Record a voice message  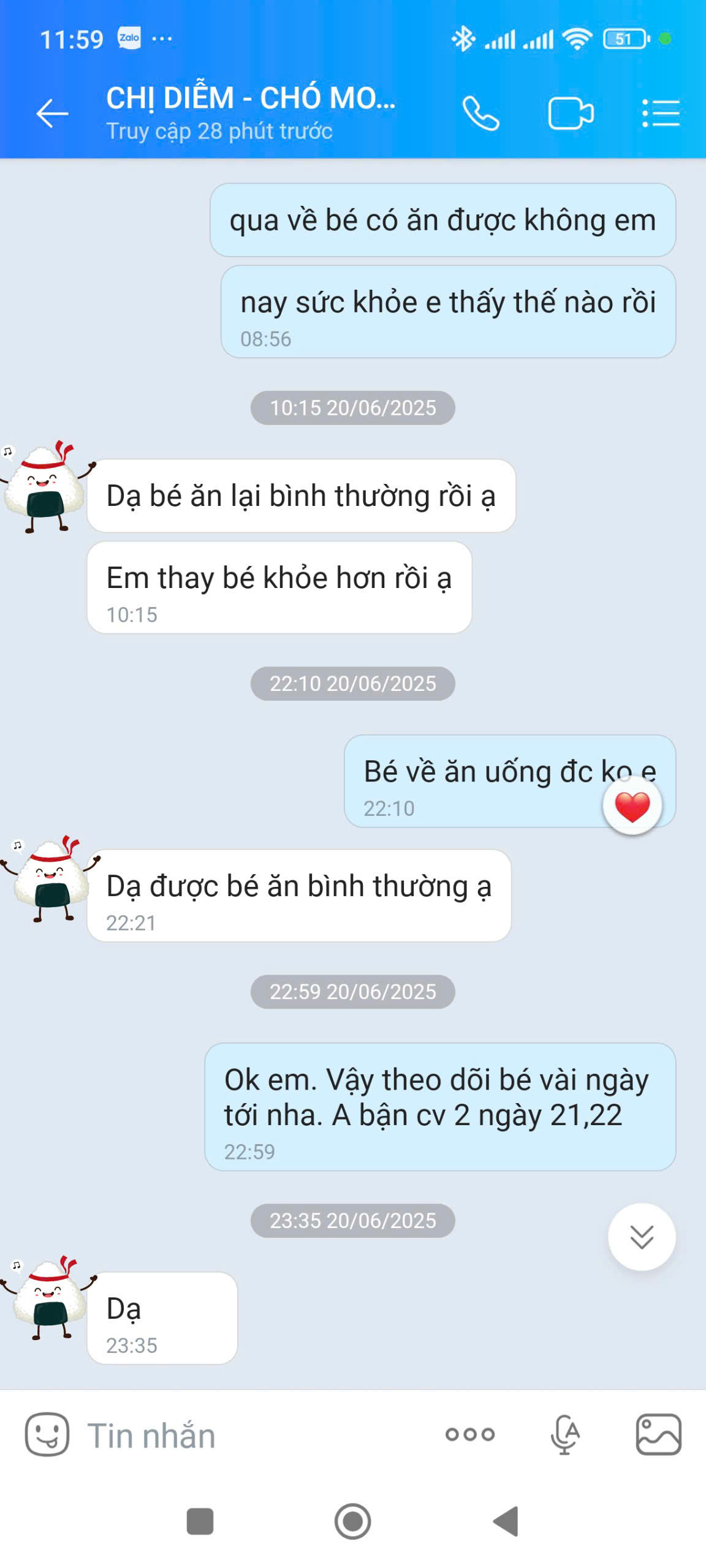coord(565,1434)
